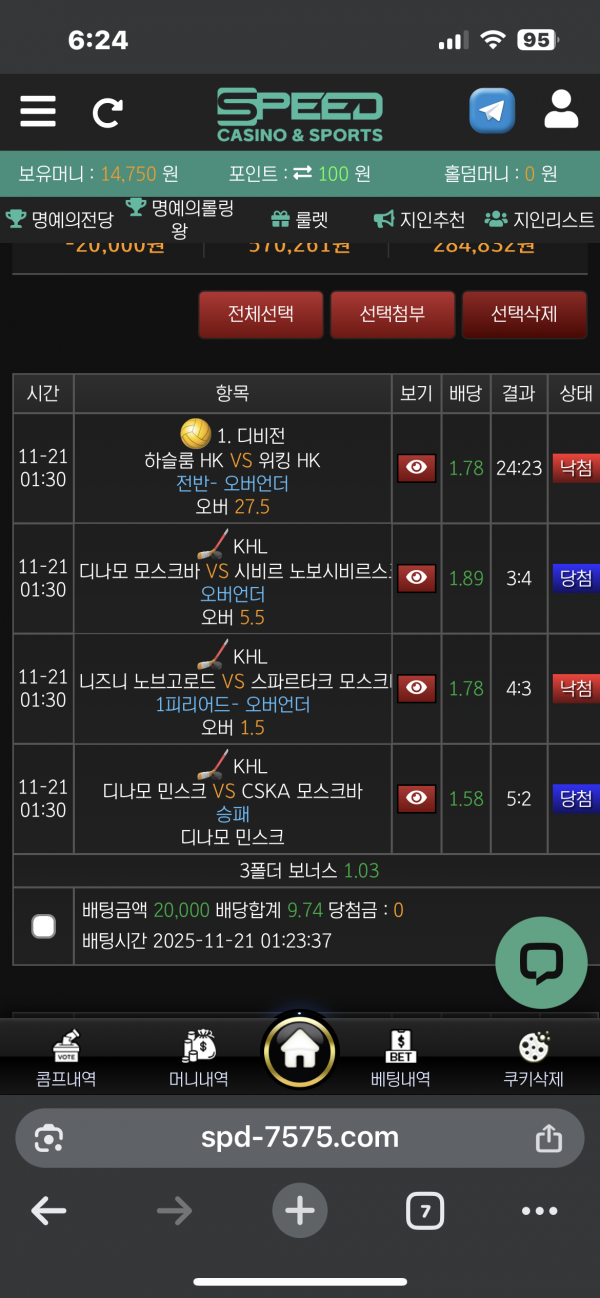View details for 하슬룸 HK VS 위킹 HK
This screenshot has width=600, height=1298.
417,468
